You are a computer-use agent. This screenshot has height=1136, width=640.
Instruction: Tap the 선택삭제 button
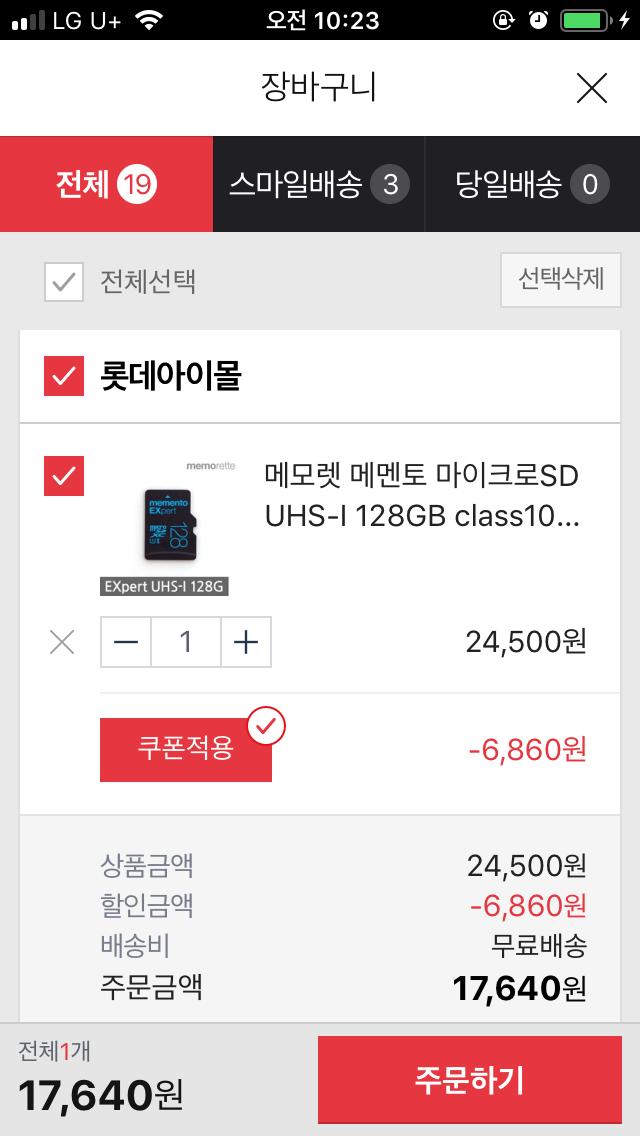tap(560, 279)
